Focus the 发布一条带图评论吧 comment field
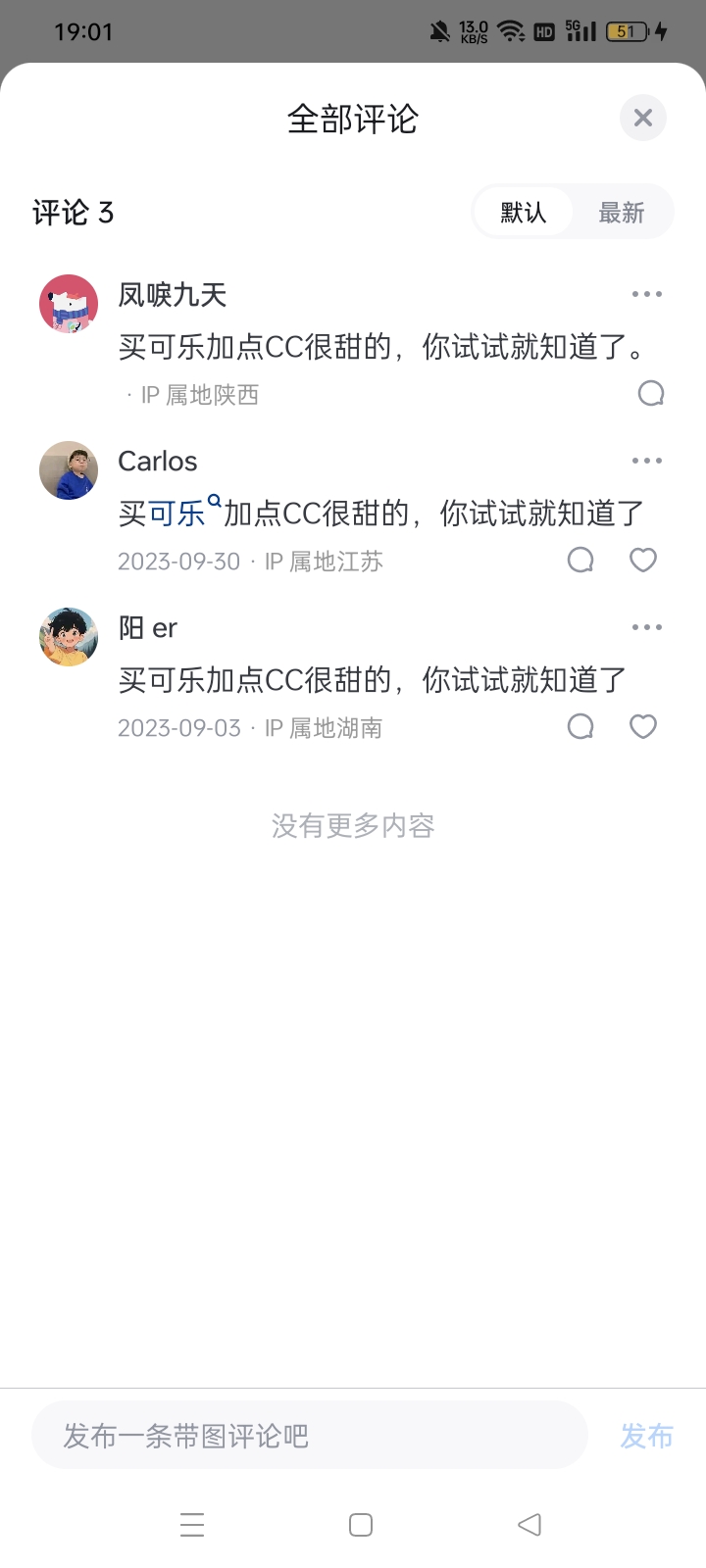The height and width of the screenshot is (1568, 706). click(309, 1436)
